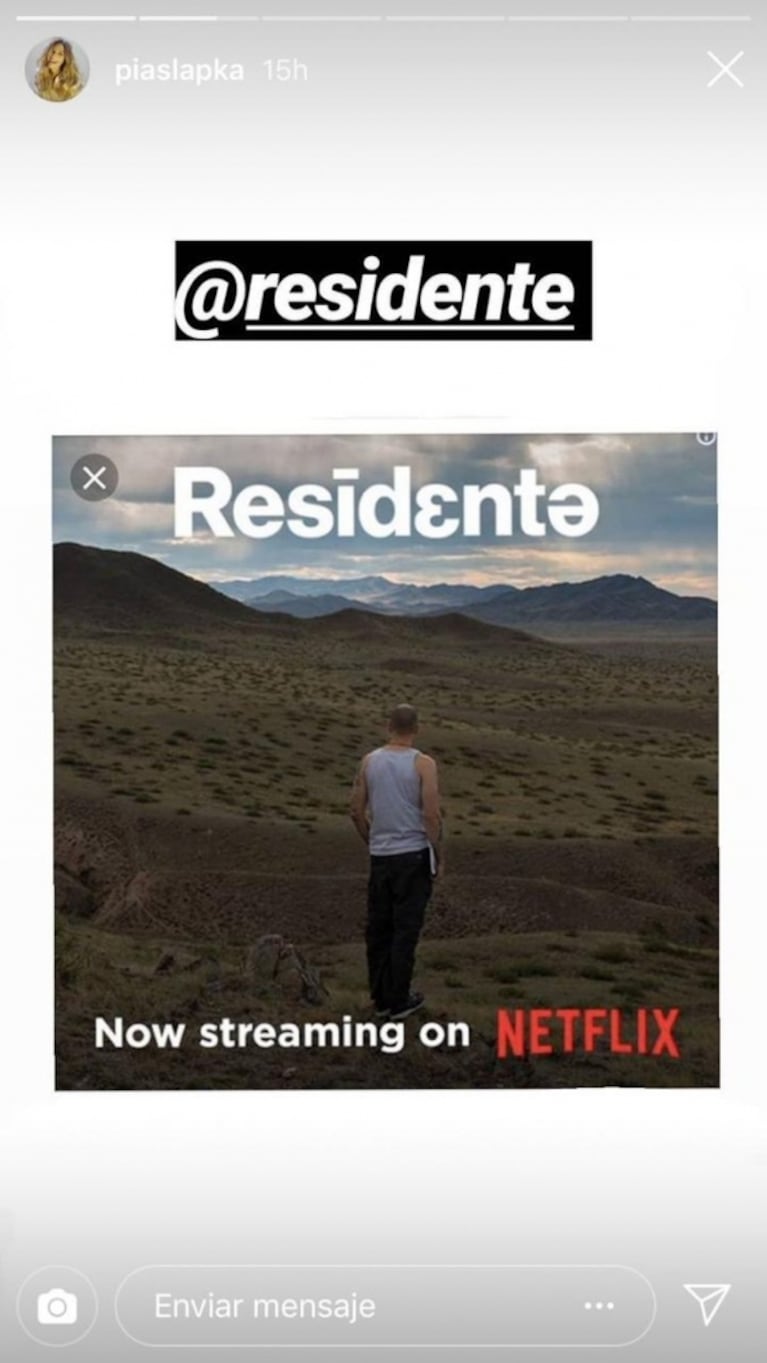Screen dimensions: 767x1363
Task: Tap the @residente mention sticker
Action: pyautogui.click(x=383, y=291)
